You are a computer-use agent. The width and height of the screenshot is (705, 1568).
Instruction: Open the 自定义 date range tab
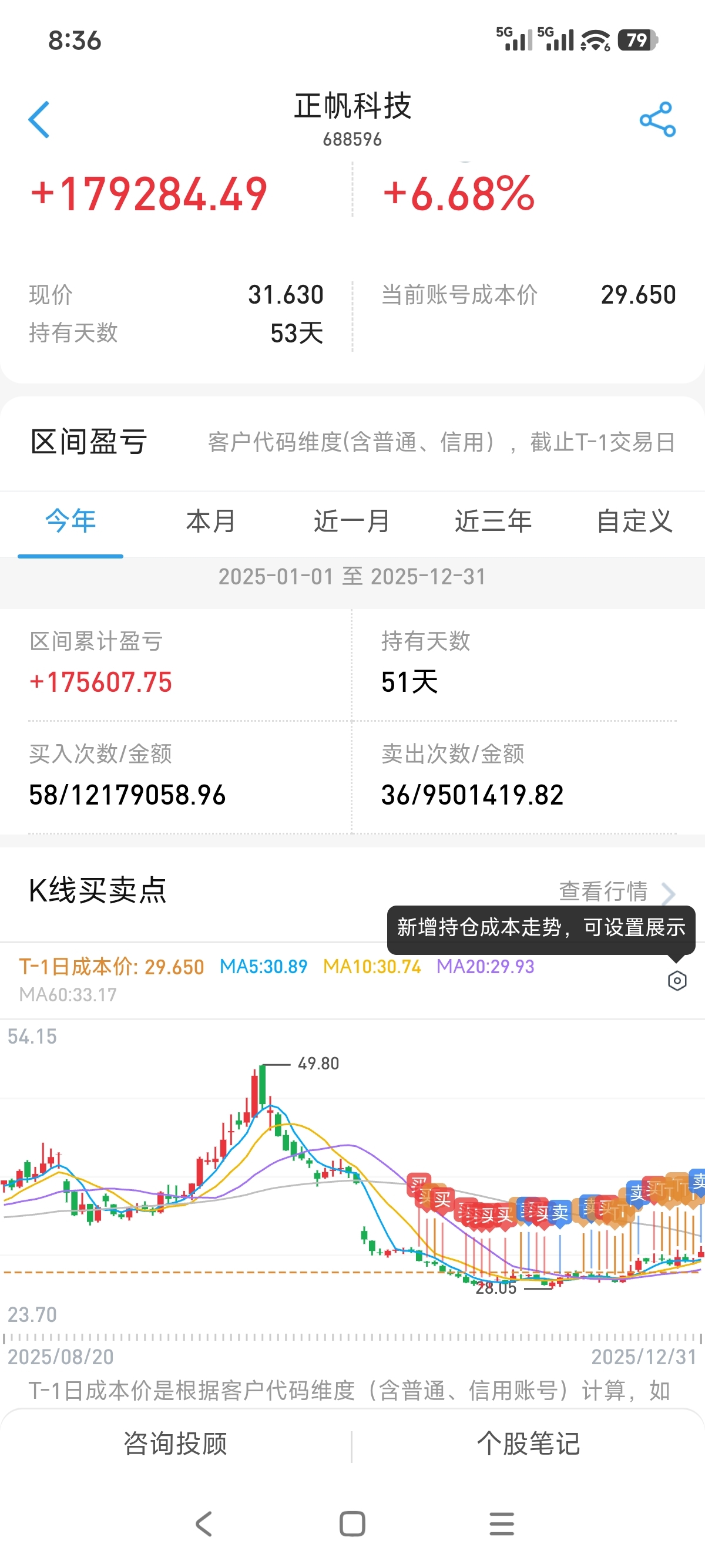coord(634,521)
